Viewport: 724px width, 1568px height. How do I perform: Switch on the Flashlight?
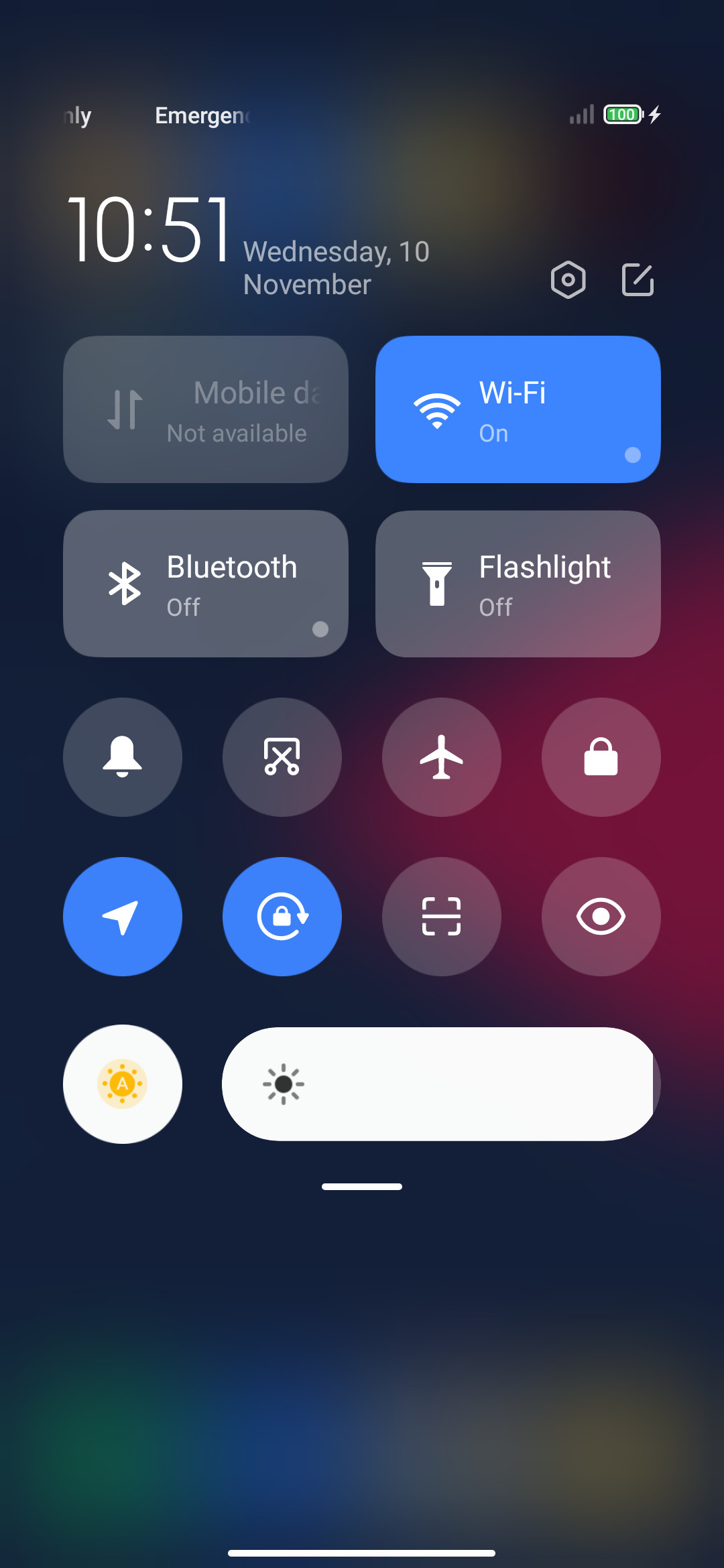(518, 584)
